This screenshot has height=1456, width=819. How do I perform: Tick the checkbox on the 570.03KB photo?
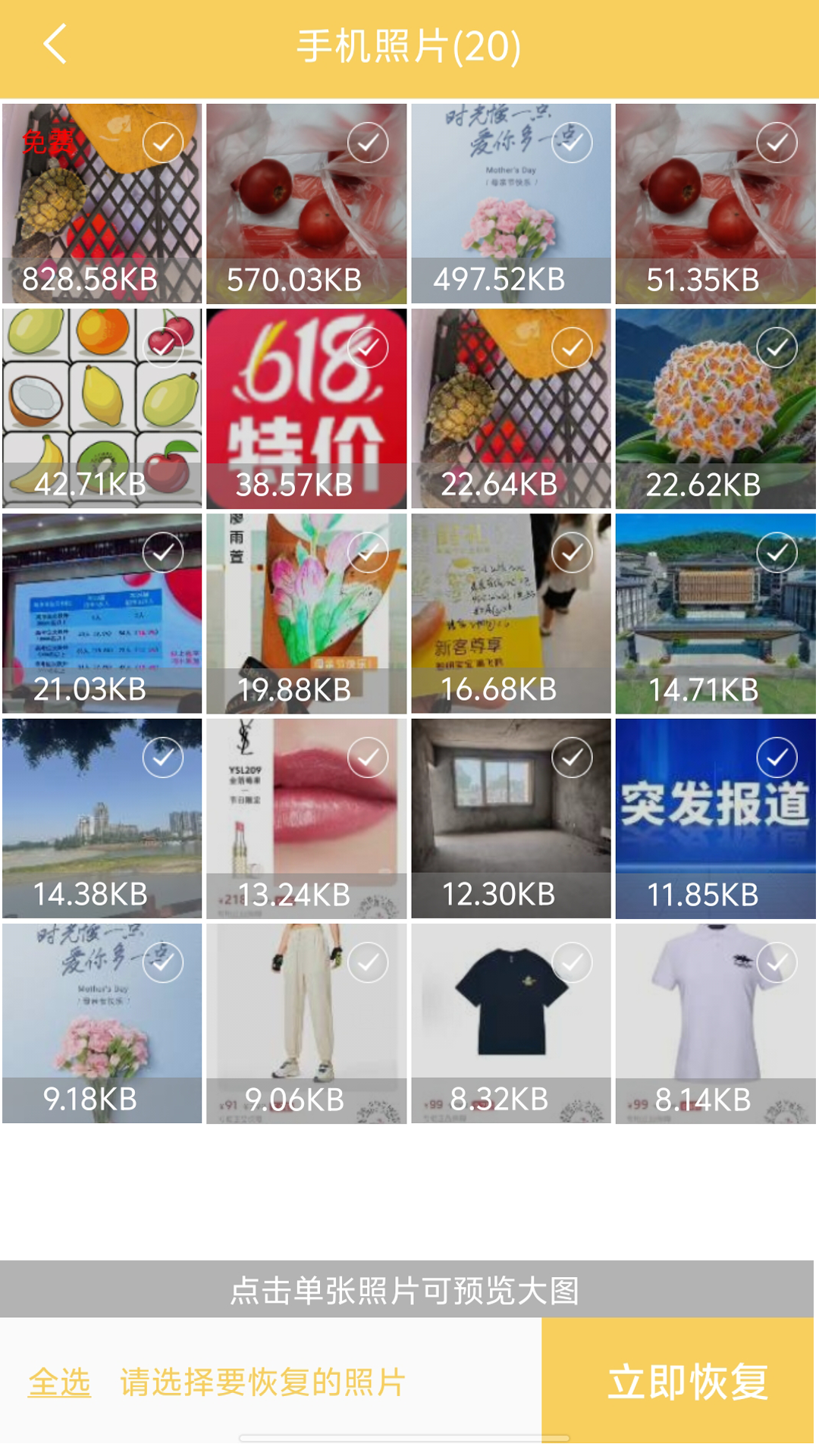point(368,143)
